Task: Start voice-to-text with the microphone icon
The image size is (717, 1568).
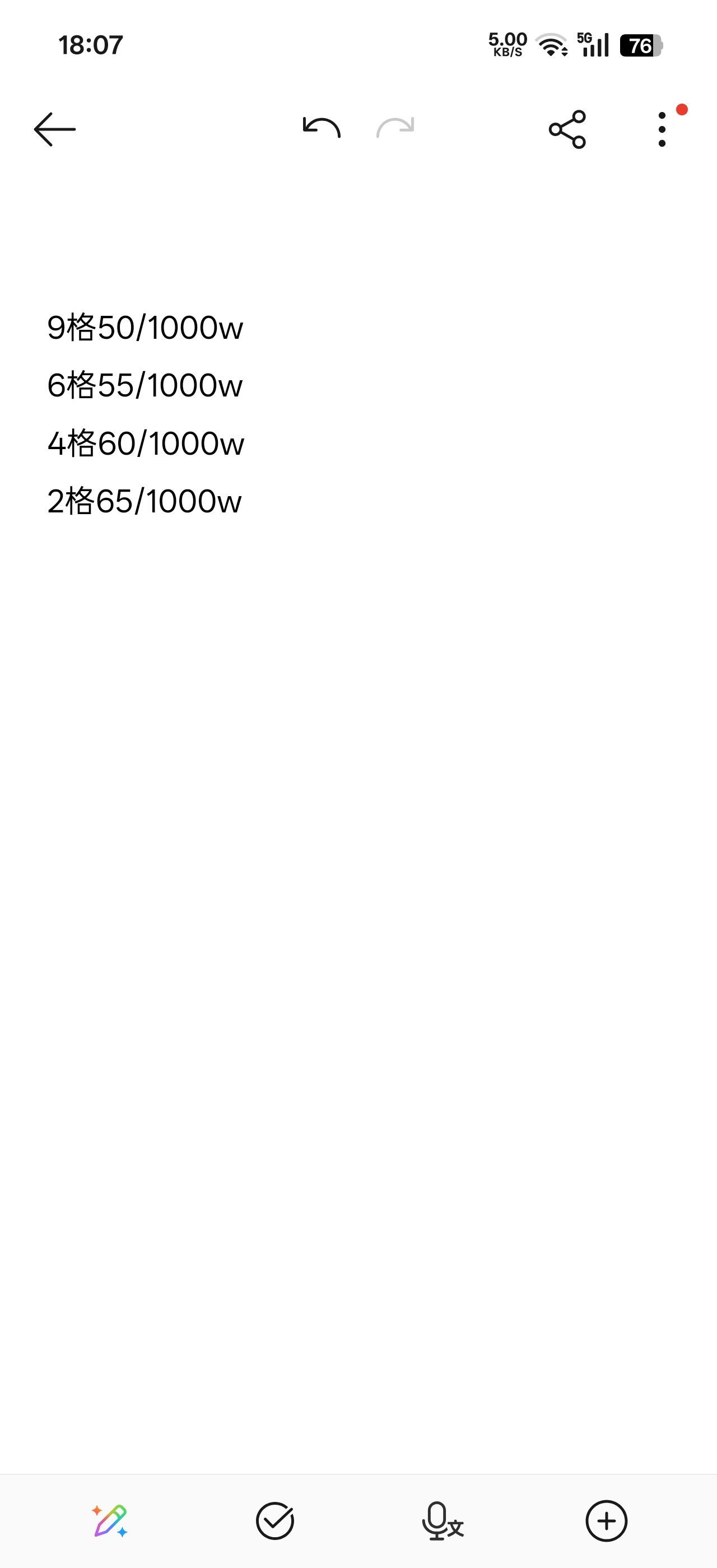Action: coord(443,1520)
